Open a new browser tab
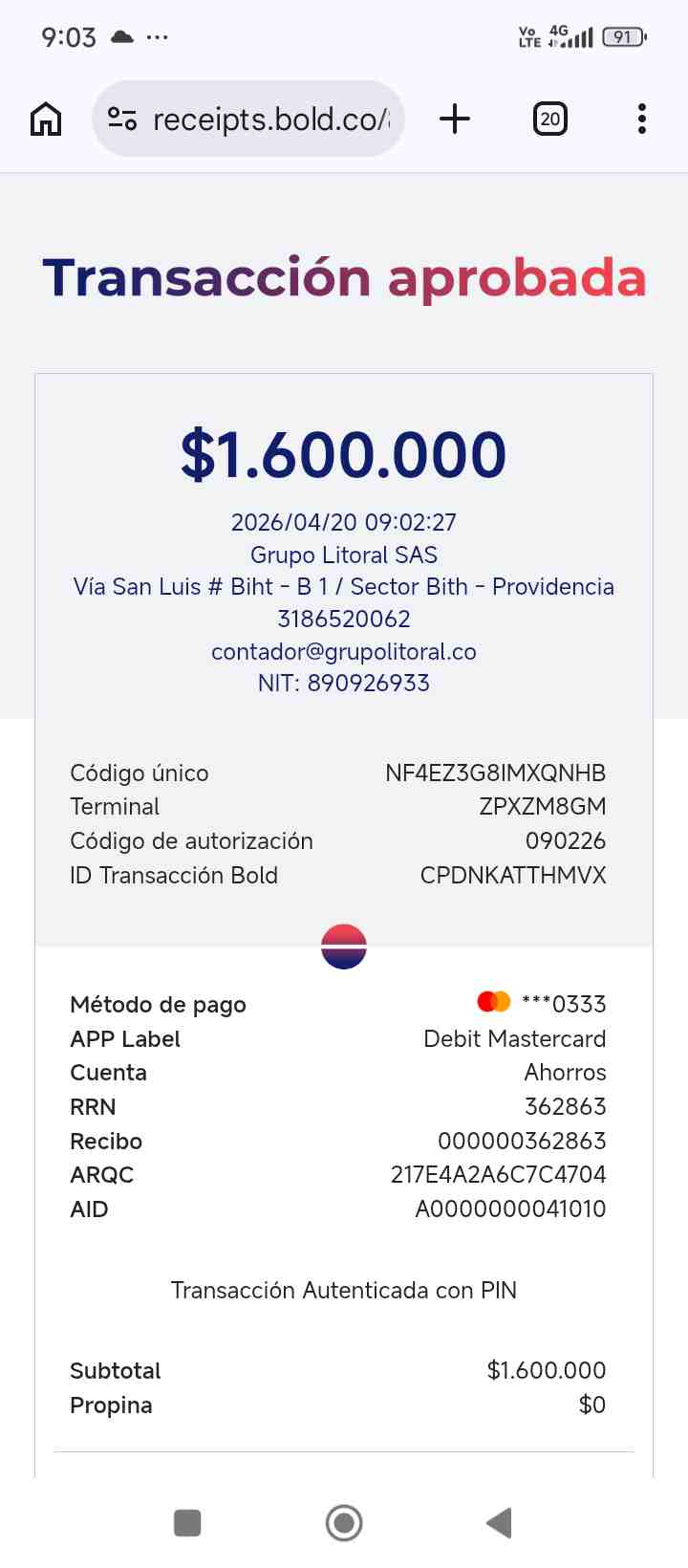Screen dimensions: 688x1568 click(x=455, y=120)
